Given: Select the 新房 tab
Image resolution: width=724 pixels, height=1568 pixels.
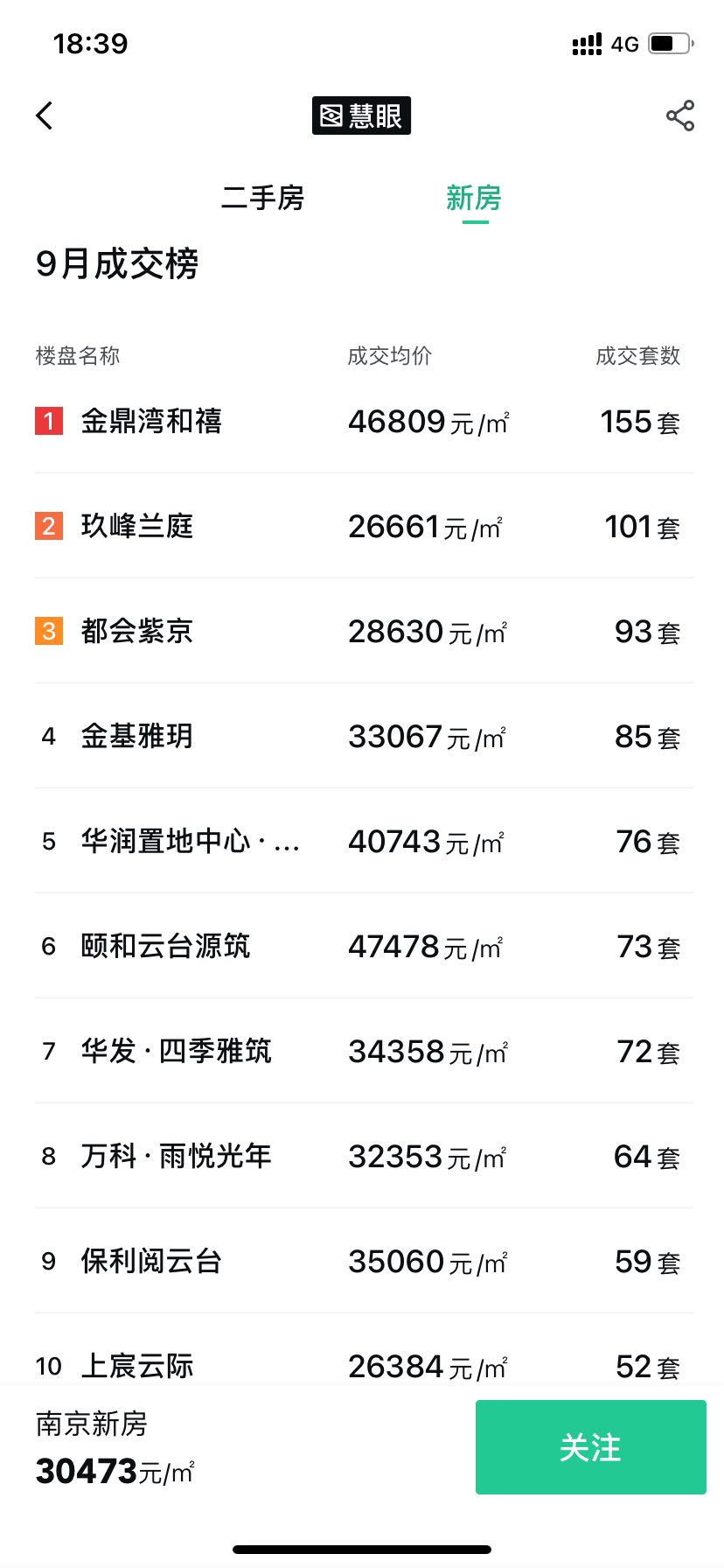Looking at the screenshot, I should 474,199.
